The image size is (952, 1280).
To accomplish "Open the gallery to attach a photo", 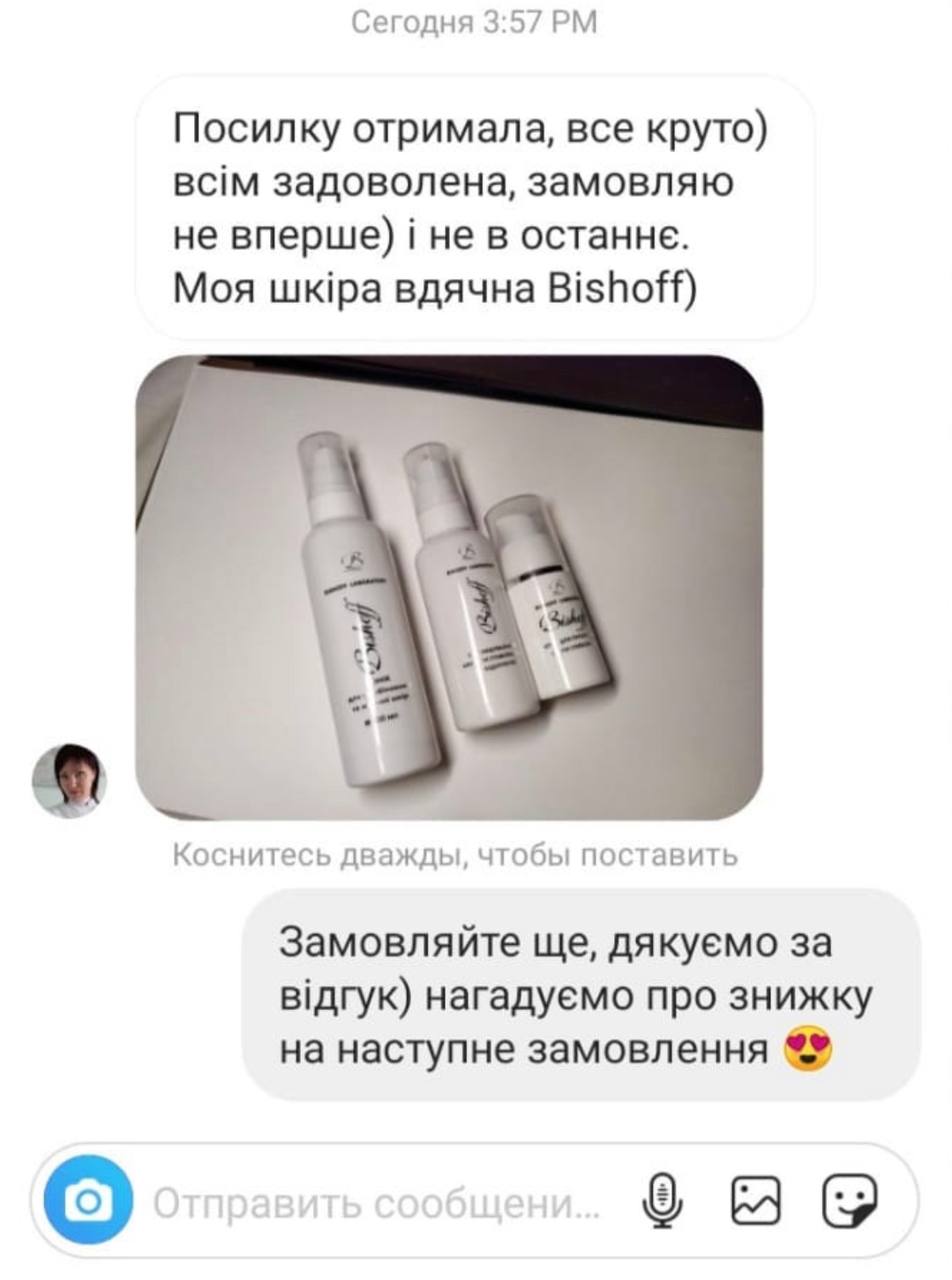I will click(x=755, y=1201).
